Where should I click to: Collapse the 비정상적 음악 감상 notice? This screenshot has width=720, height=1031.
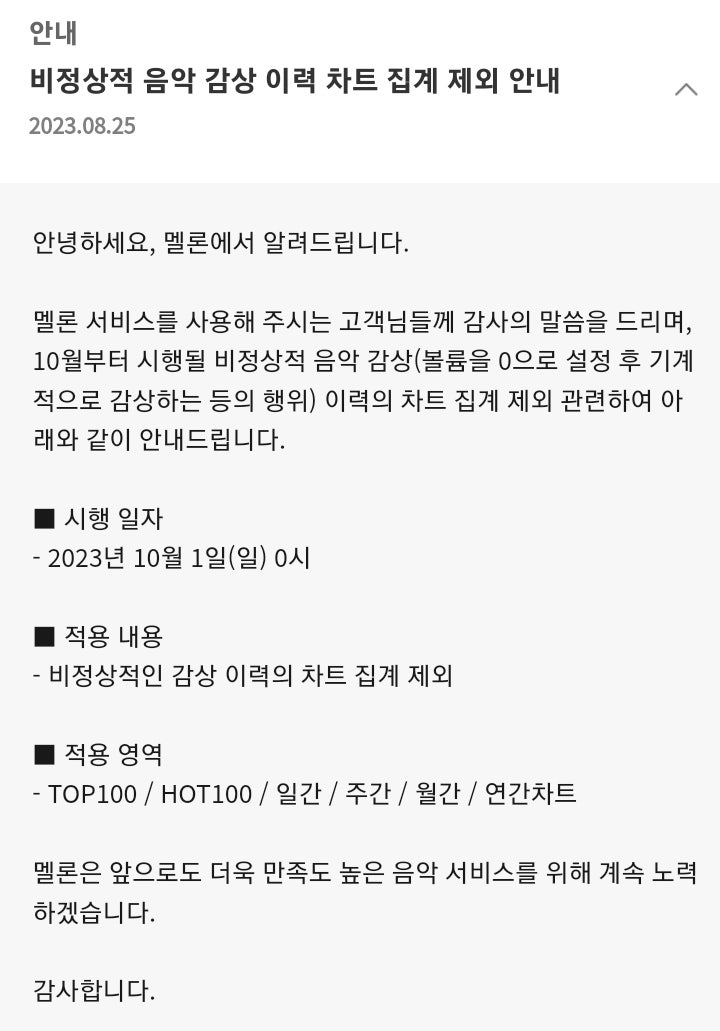[x=686, y=90]
